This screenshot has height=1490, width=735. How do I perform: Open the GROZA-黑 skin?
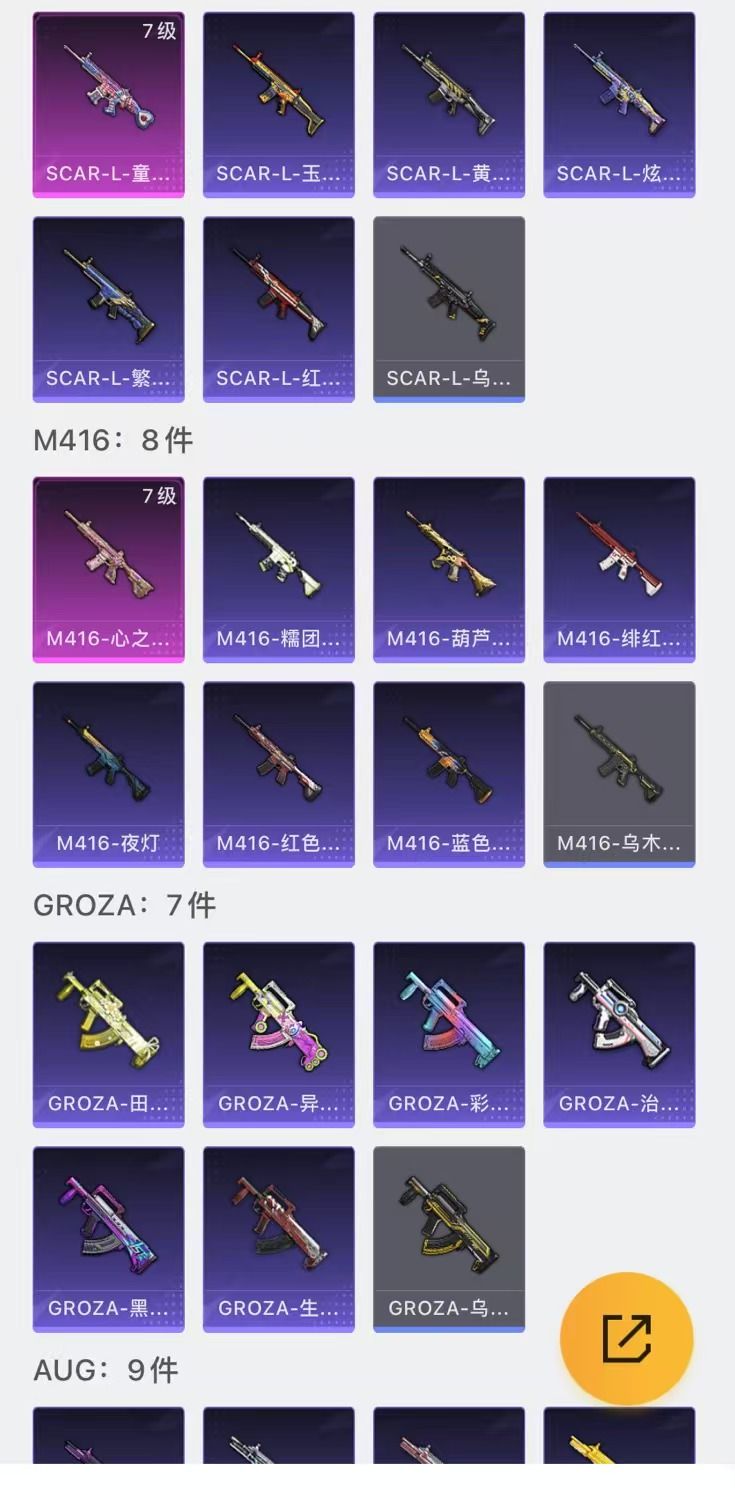pos(108,1239)
